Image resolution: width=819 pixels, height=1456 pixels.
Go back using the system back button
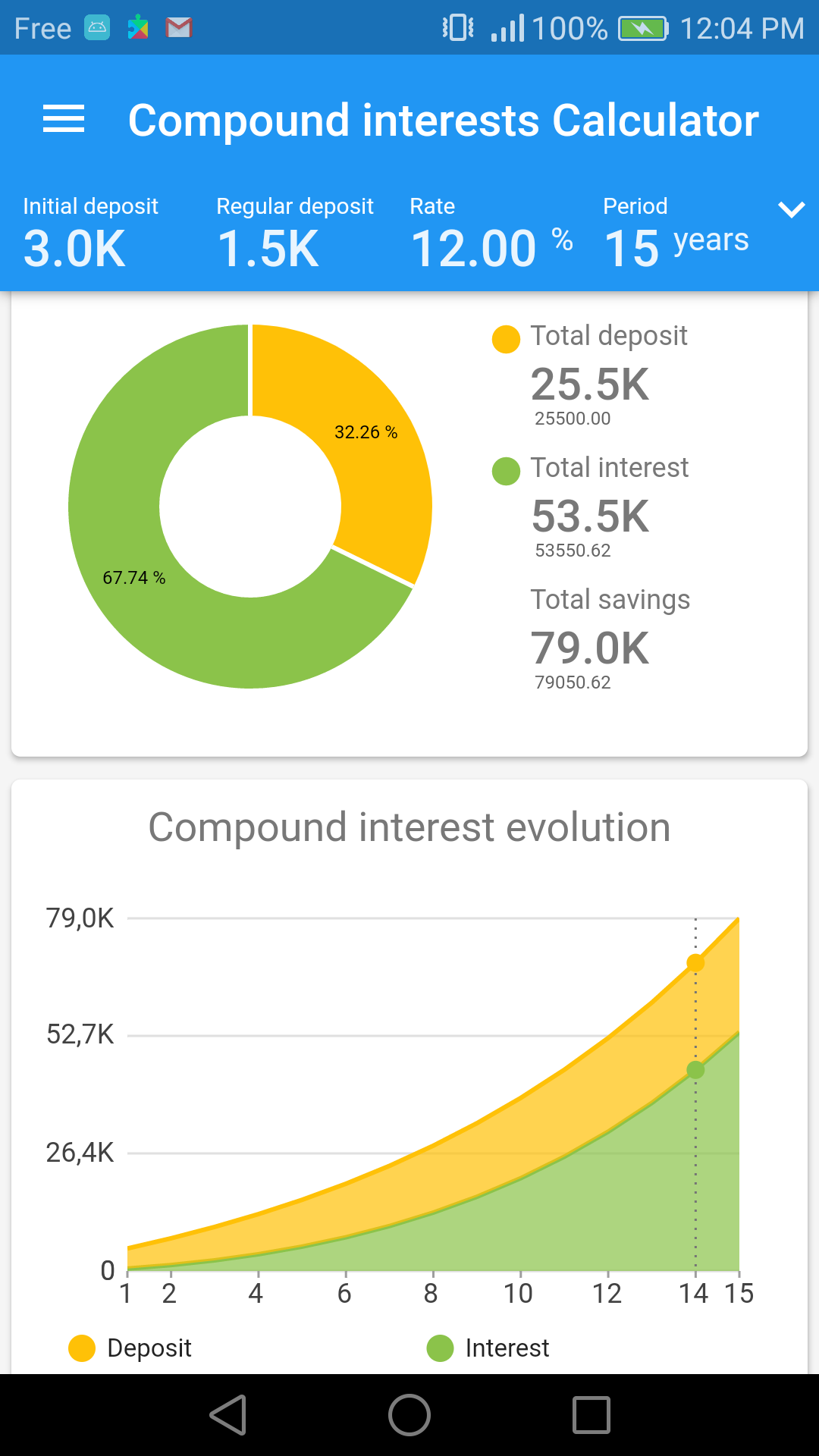(227, 1415)
